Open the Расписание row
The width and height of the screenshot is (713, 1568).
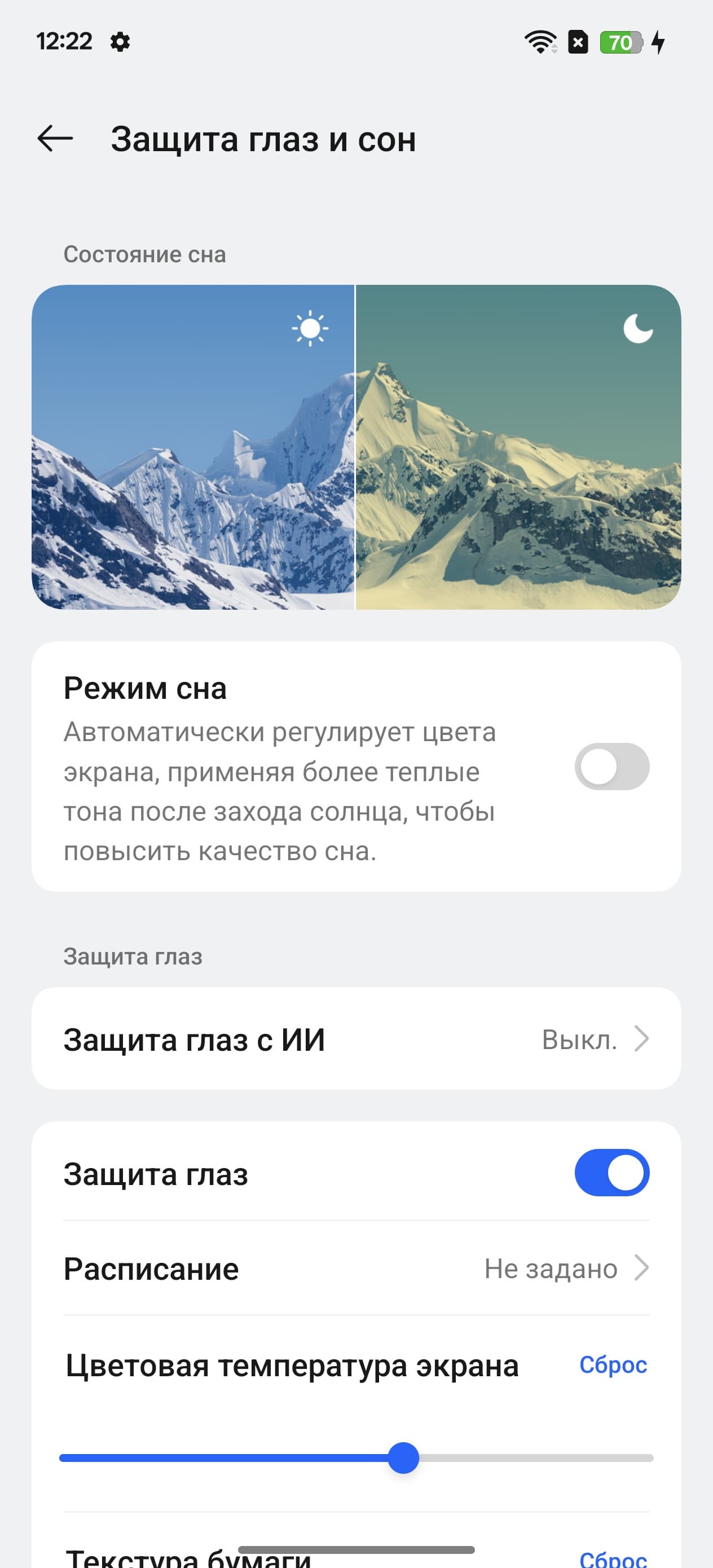(356, 1269)
